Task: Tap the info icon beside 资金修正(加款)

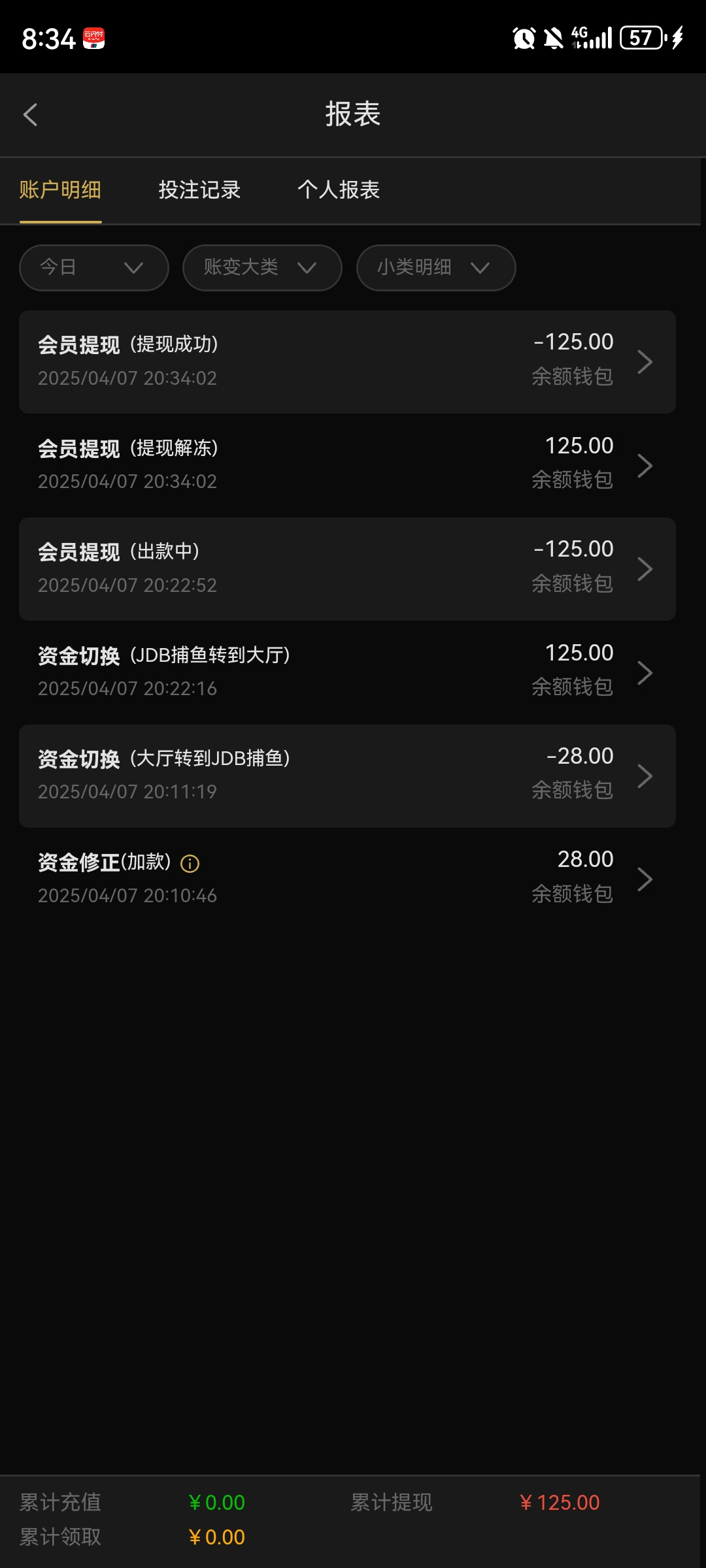Action: pos(190,864)
